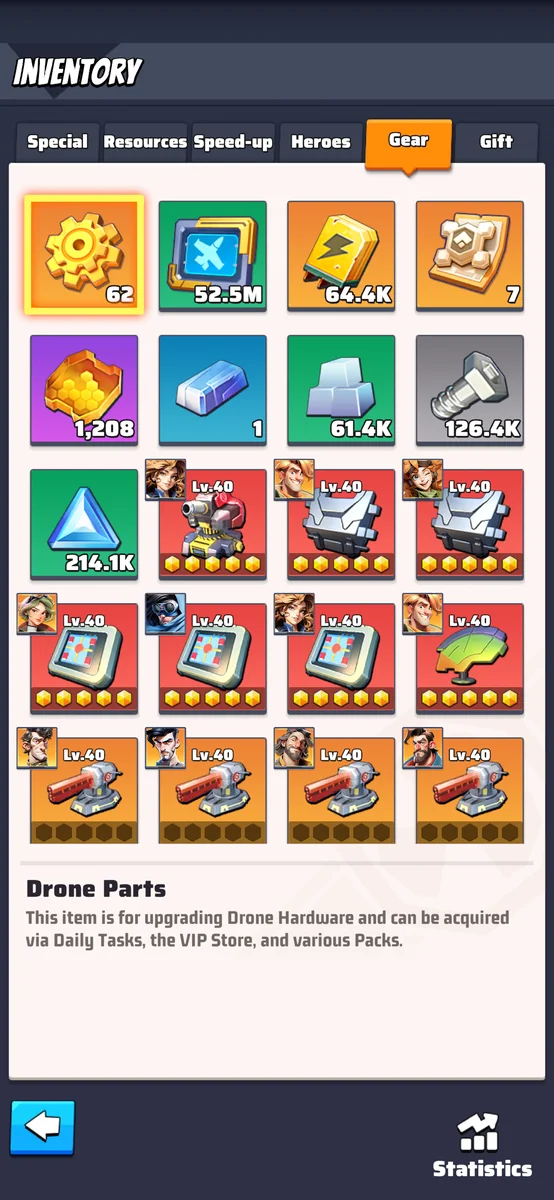
Task: Open the Speed-up tab
Action: (x=233, y=142)
